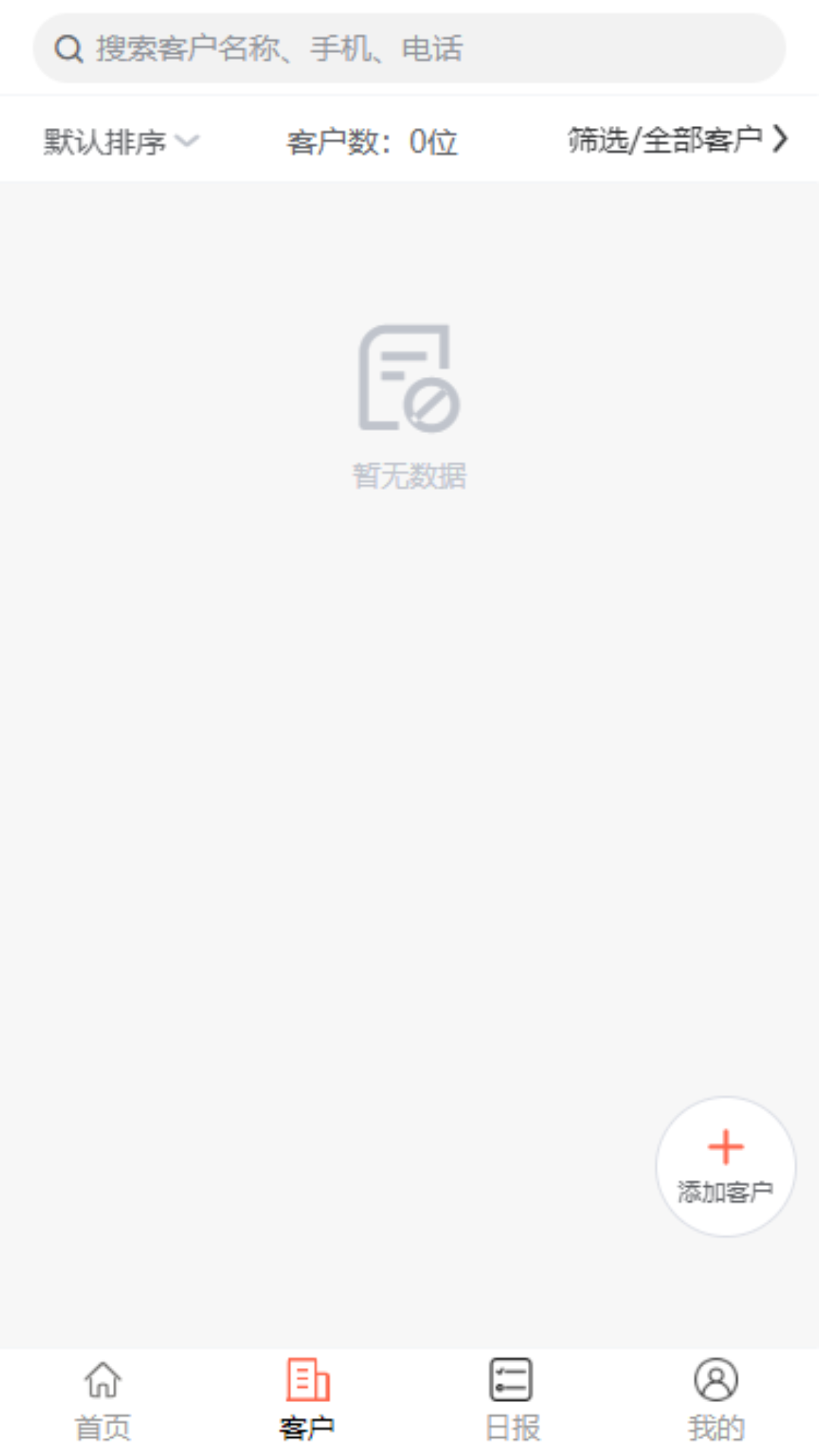Open the 我的 tab
819x1456 pixels.
[716, 1400]
